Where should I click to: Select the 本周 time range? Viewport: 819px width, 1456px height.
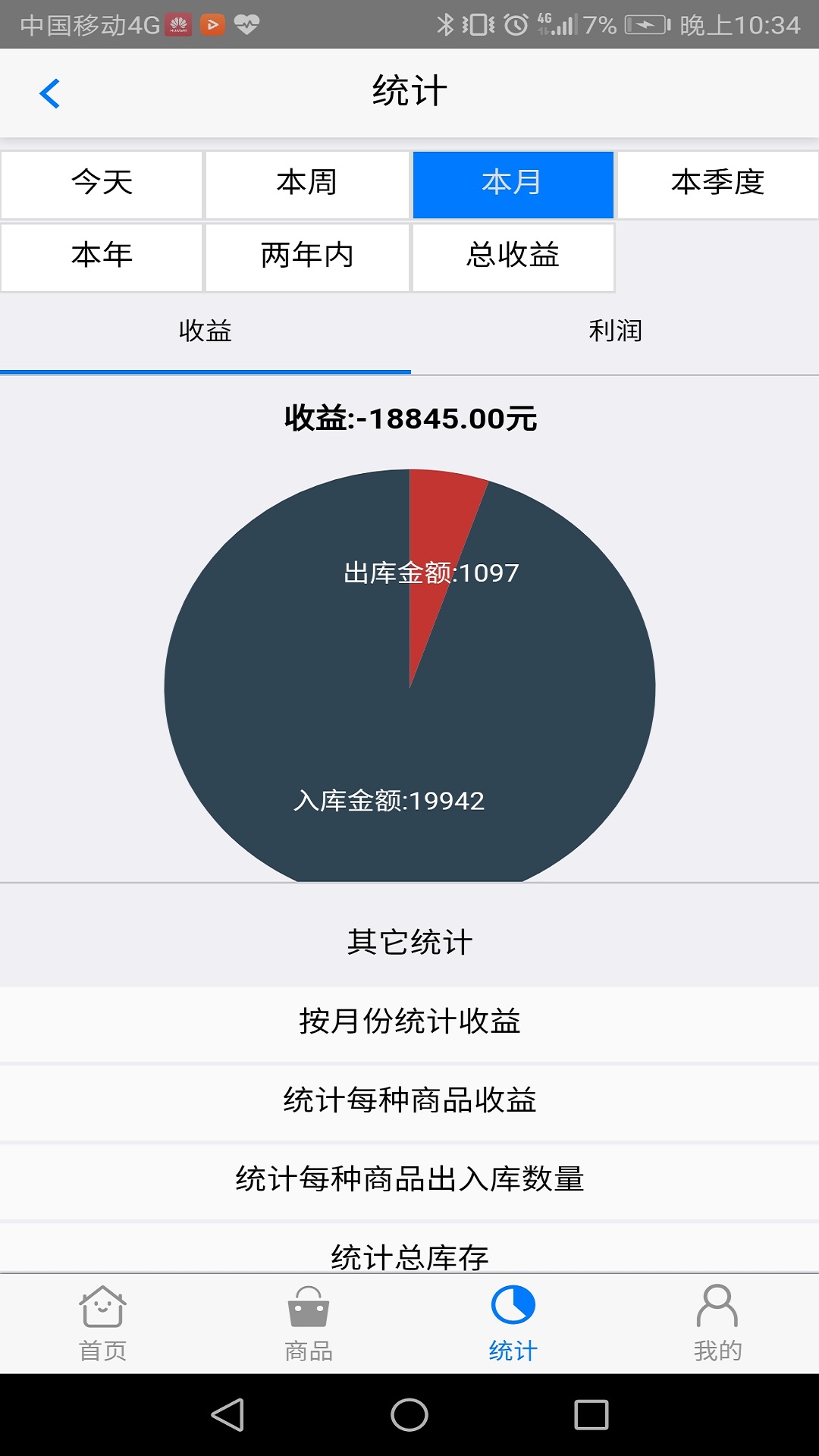(x=307, y=184)
